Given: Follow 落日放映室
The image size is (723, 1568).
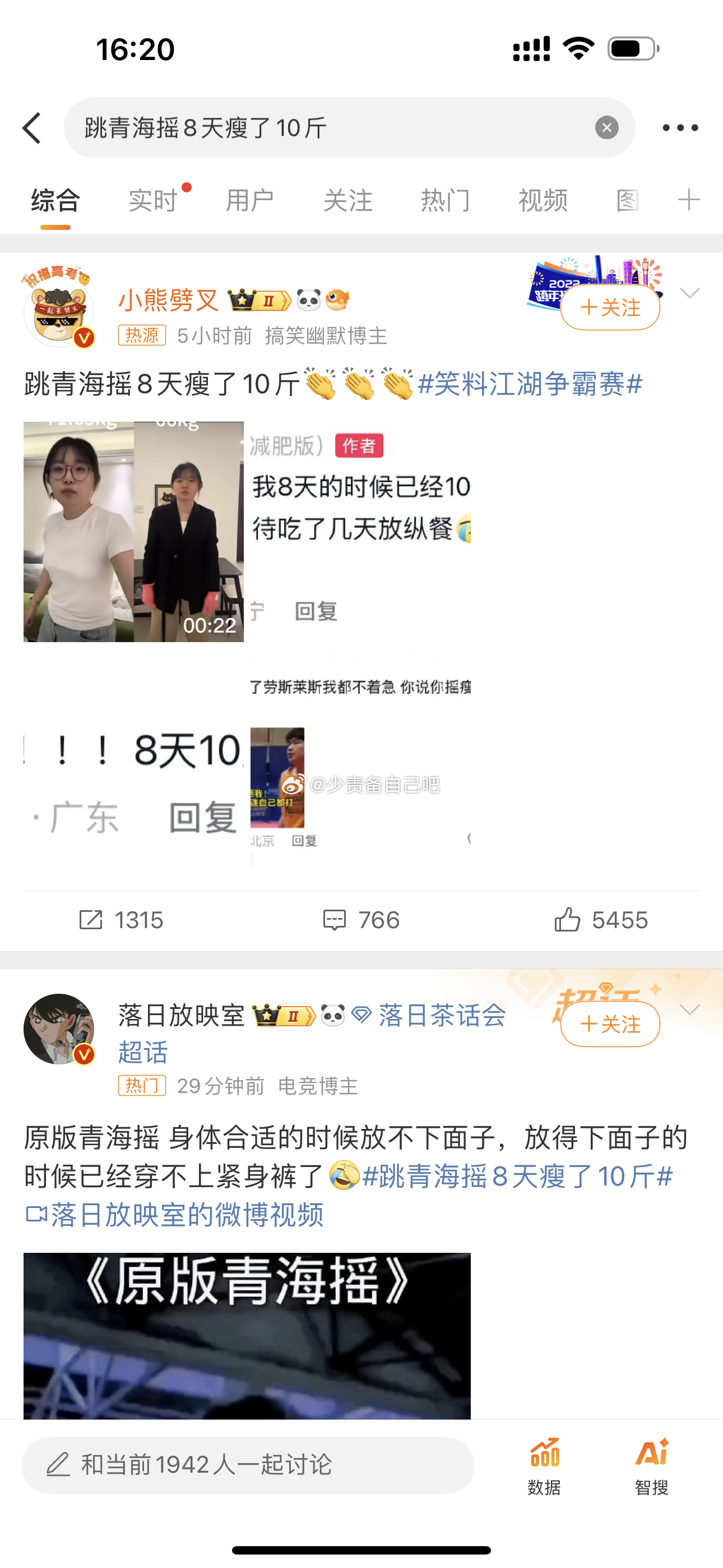Looking at the screenshot, I should (610, 1025).
